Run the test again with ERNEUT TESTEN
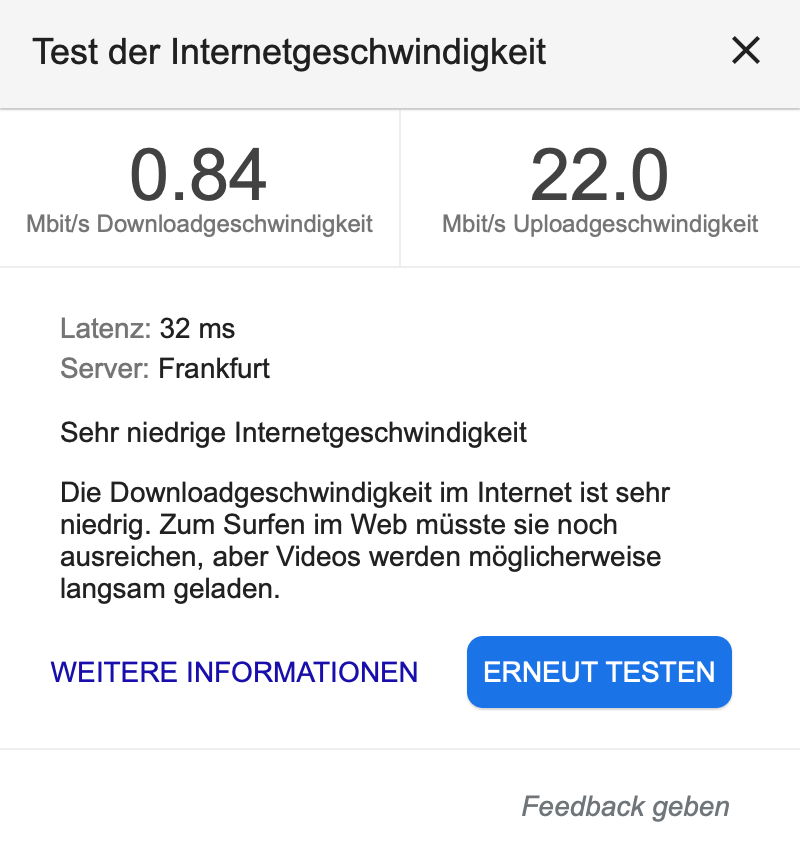800x858 pixels. tap(599, 672)
